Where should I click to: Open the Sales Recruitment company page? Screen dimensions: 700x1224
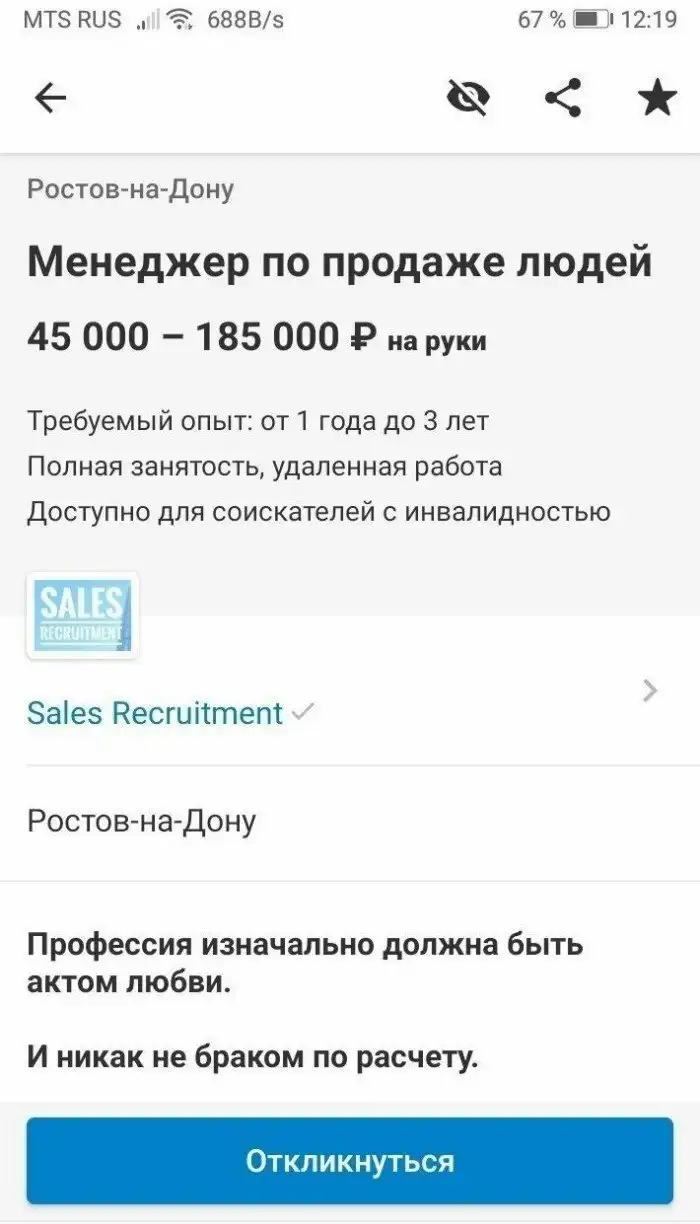155,713
